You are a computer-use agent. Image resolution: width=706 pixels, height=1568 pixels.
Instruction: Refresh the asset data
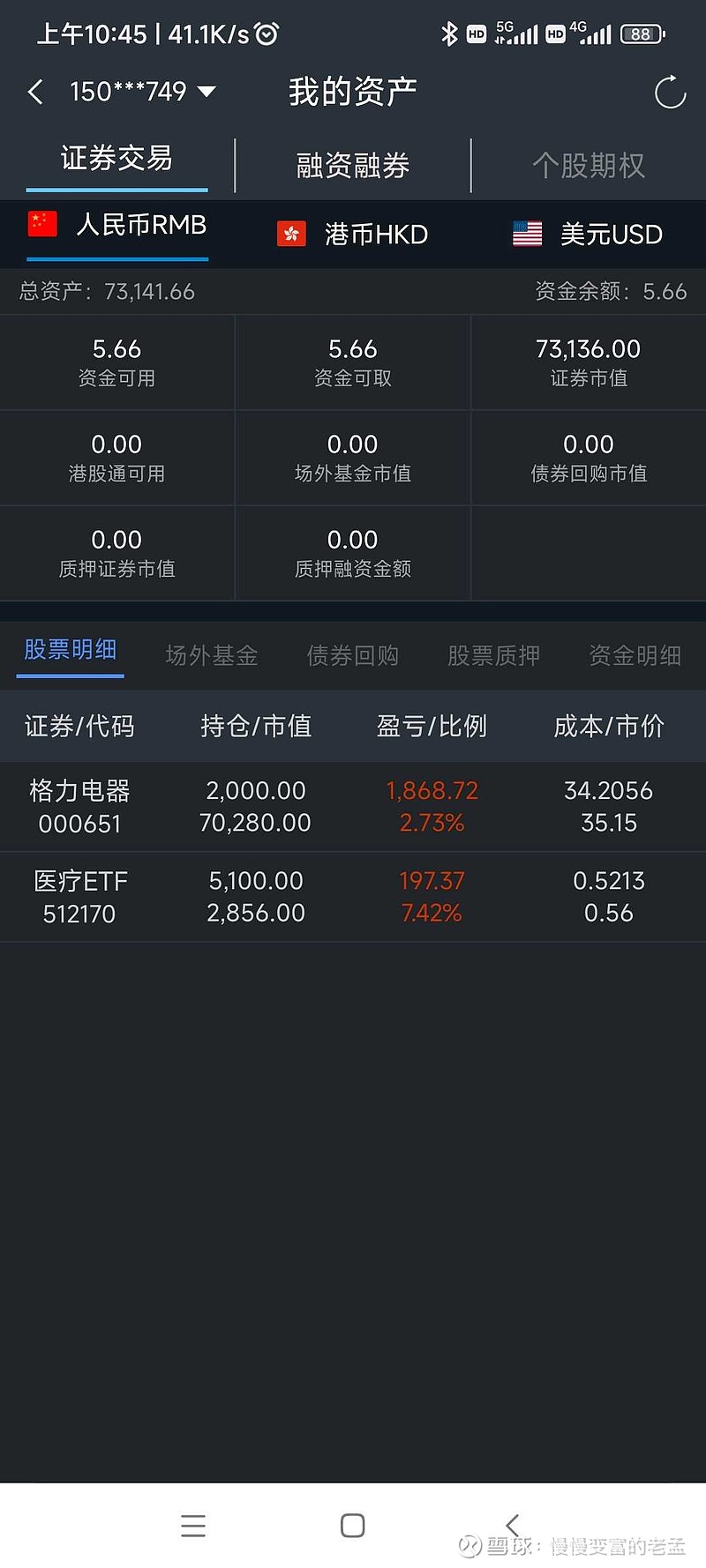[x=670, y=92]
